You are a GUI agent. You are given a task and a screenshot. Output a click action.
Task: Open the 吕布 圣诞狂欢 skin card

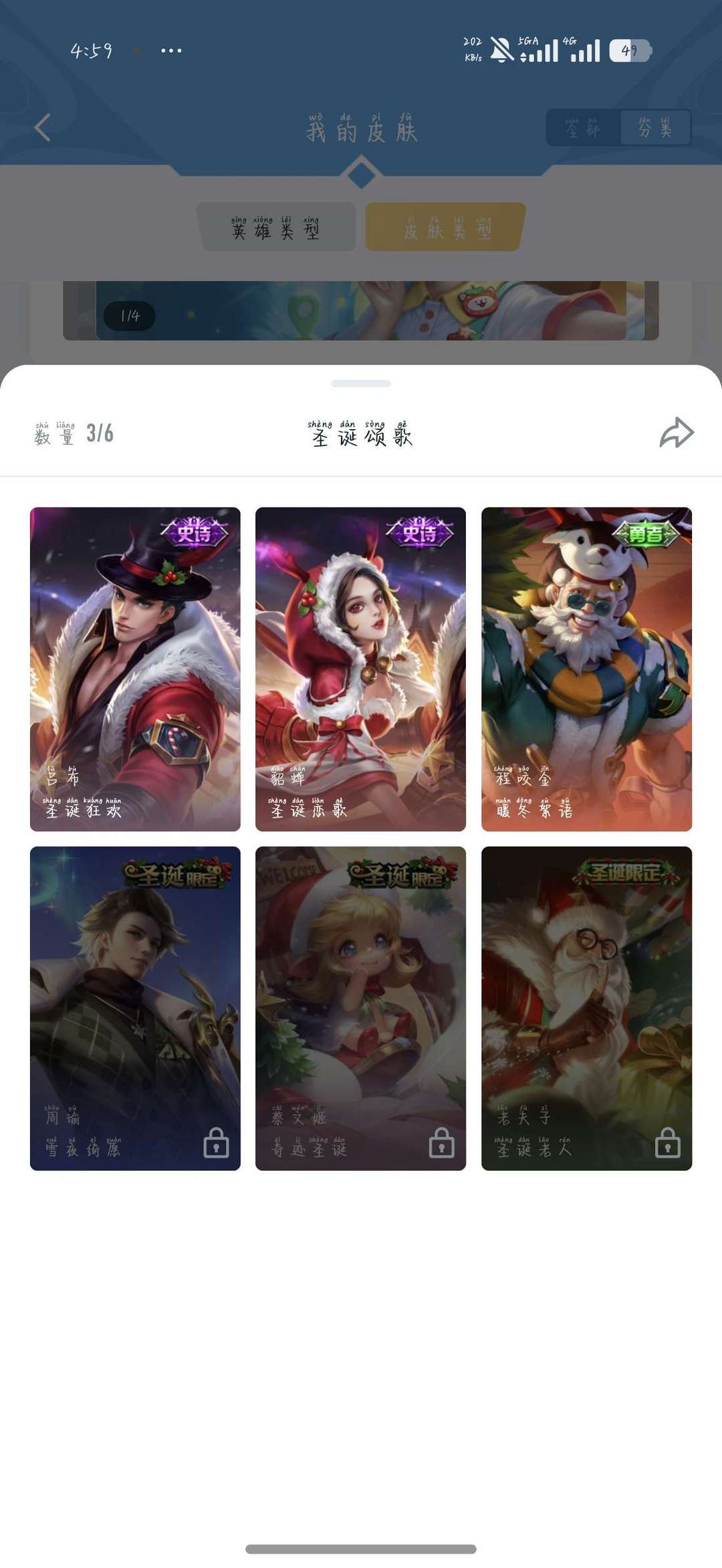[135, 669]
